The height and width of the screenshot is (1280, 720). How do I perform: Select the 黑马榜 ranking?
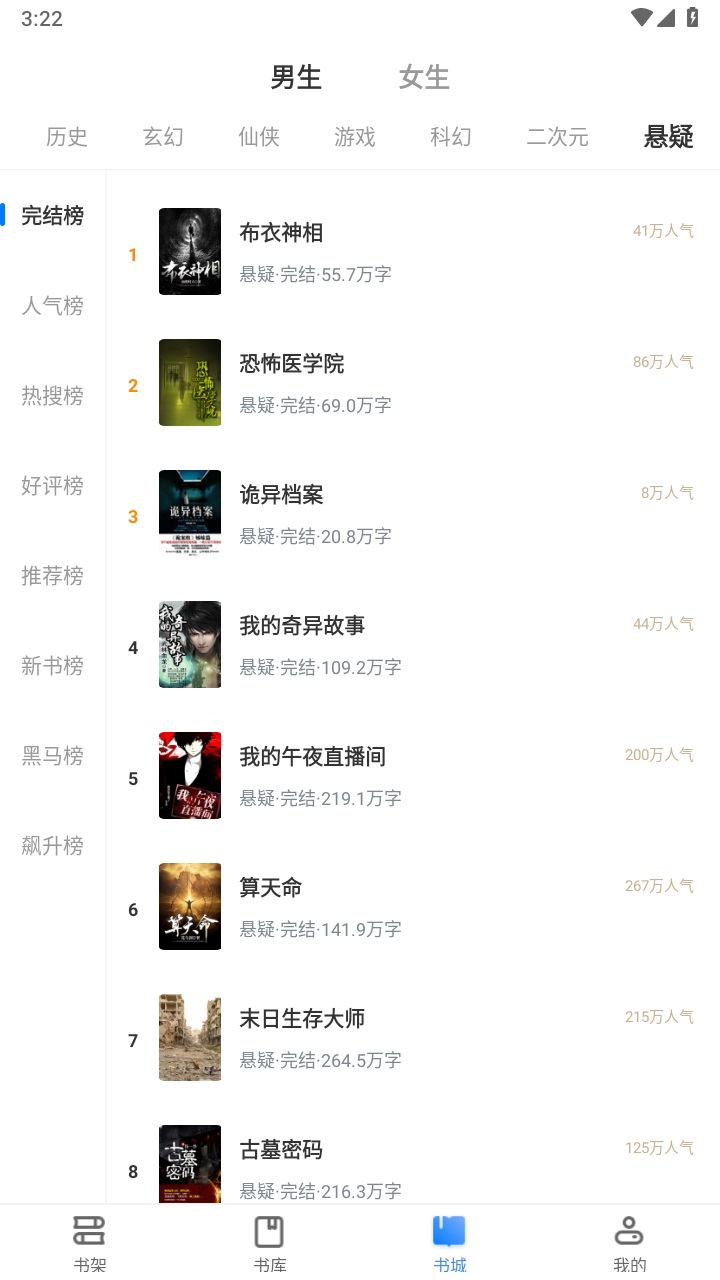(52, 756)
